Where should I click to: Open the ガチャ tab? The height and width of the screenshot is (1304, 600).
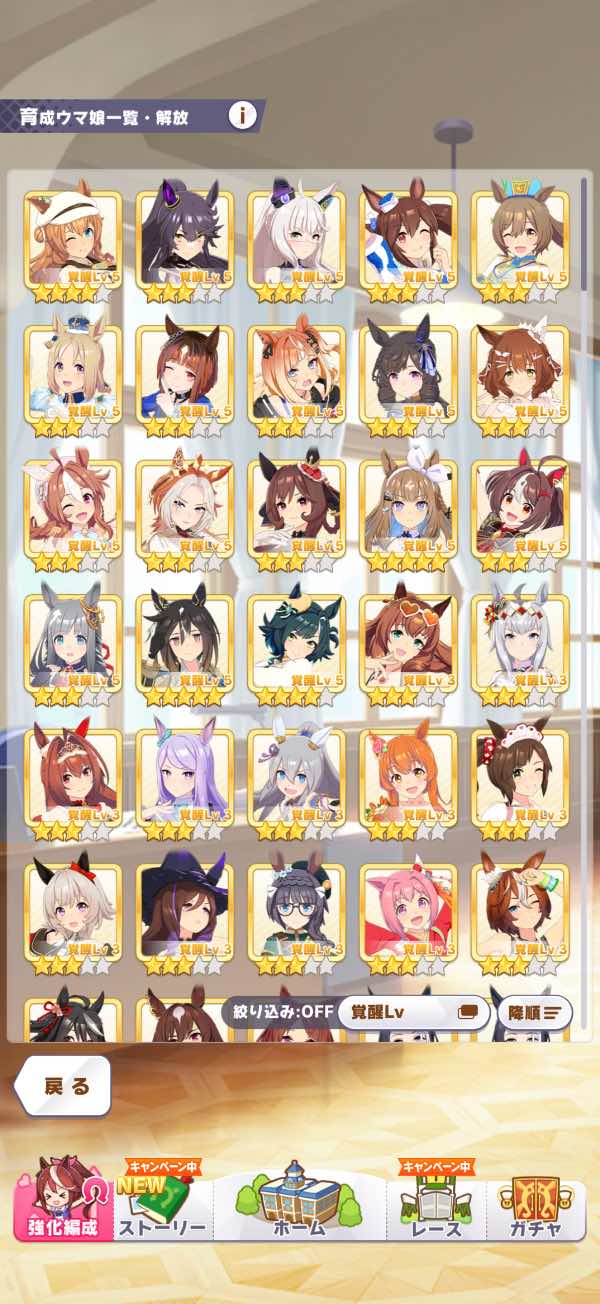coord(536,1205)
